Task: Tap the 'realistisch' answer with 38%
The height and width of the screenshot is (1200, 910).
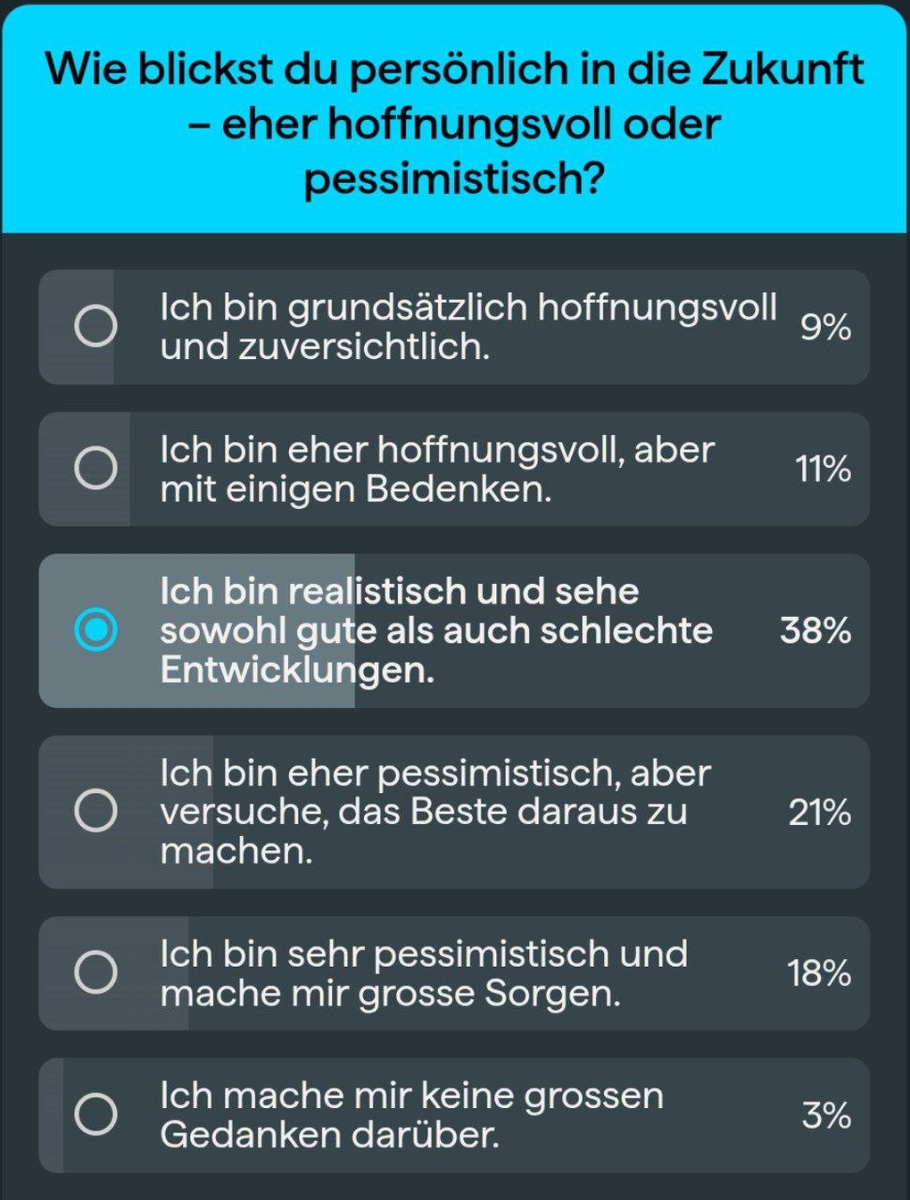Action: pos(454,631)
